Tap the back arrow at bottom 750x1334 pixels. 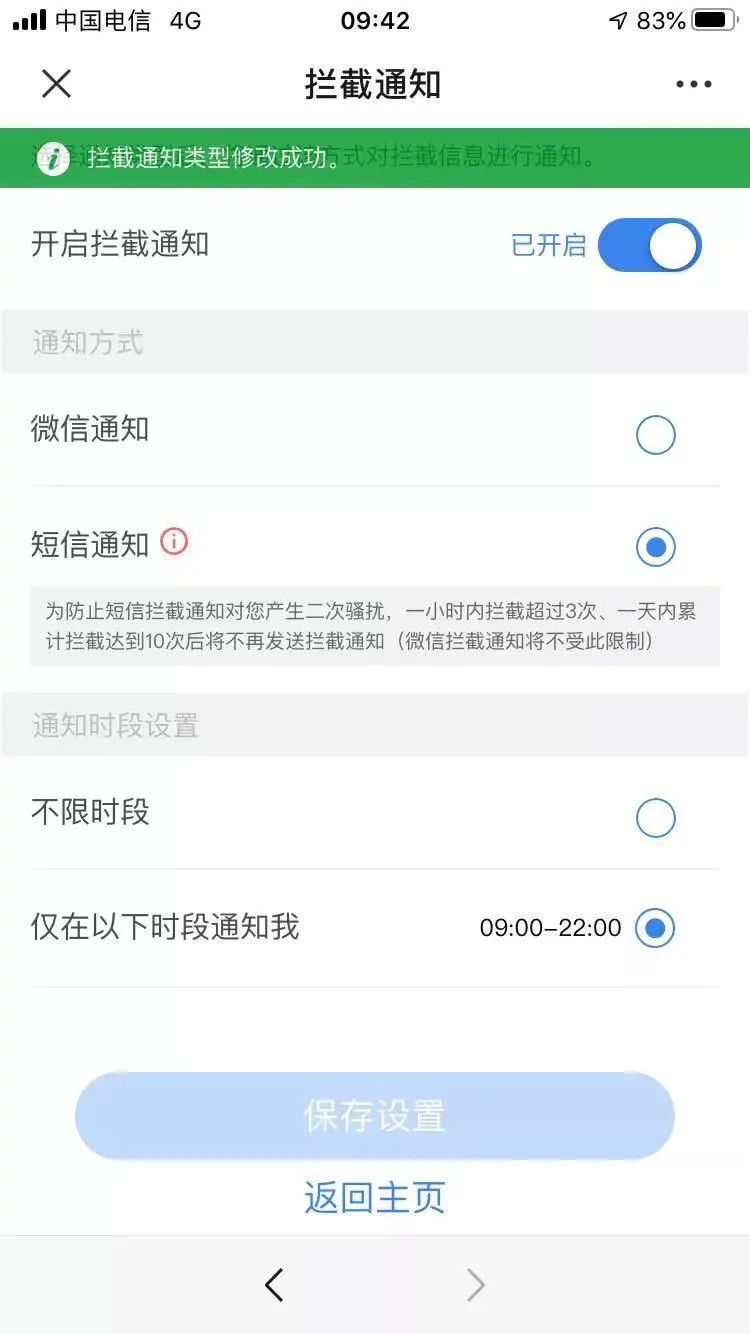point(274,1285)
